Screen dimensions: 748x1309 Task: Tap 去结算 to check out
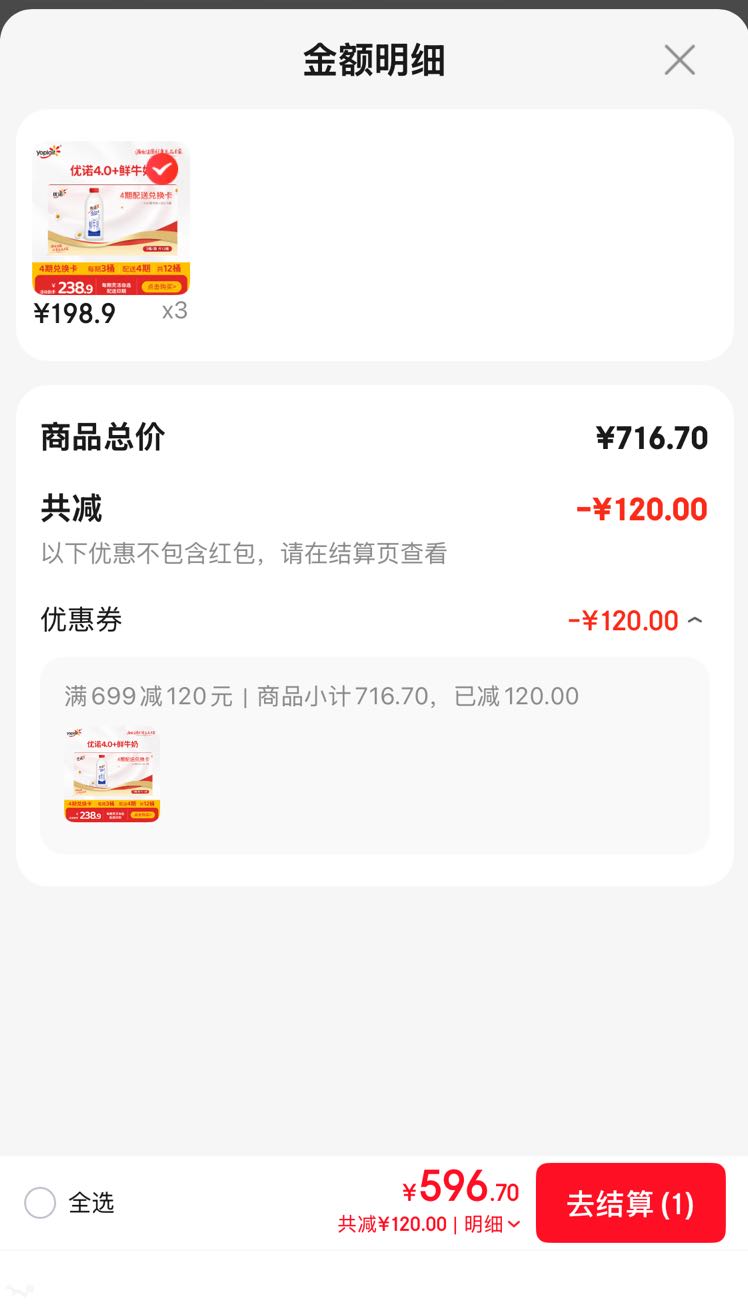tap(630, 1203)
